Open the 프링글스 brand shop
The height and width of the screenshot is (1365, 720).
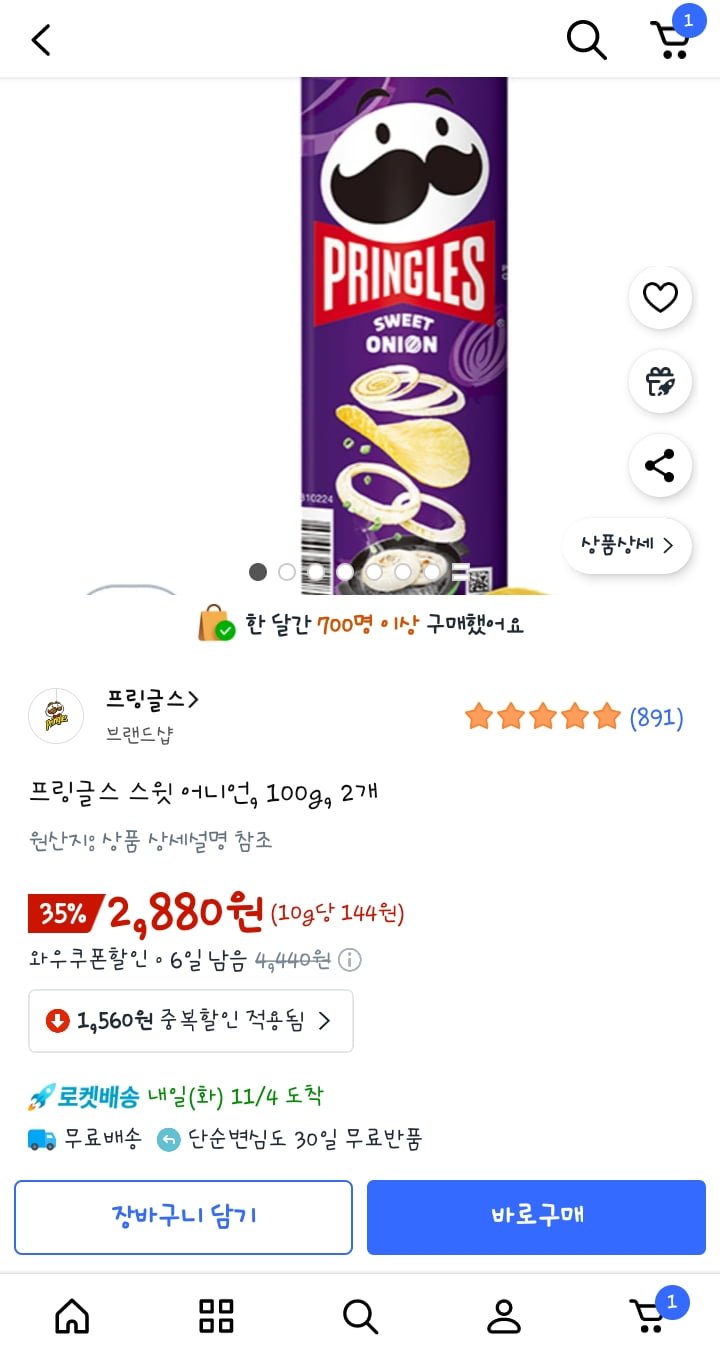(x=152, y=701)
